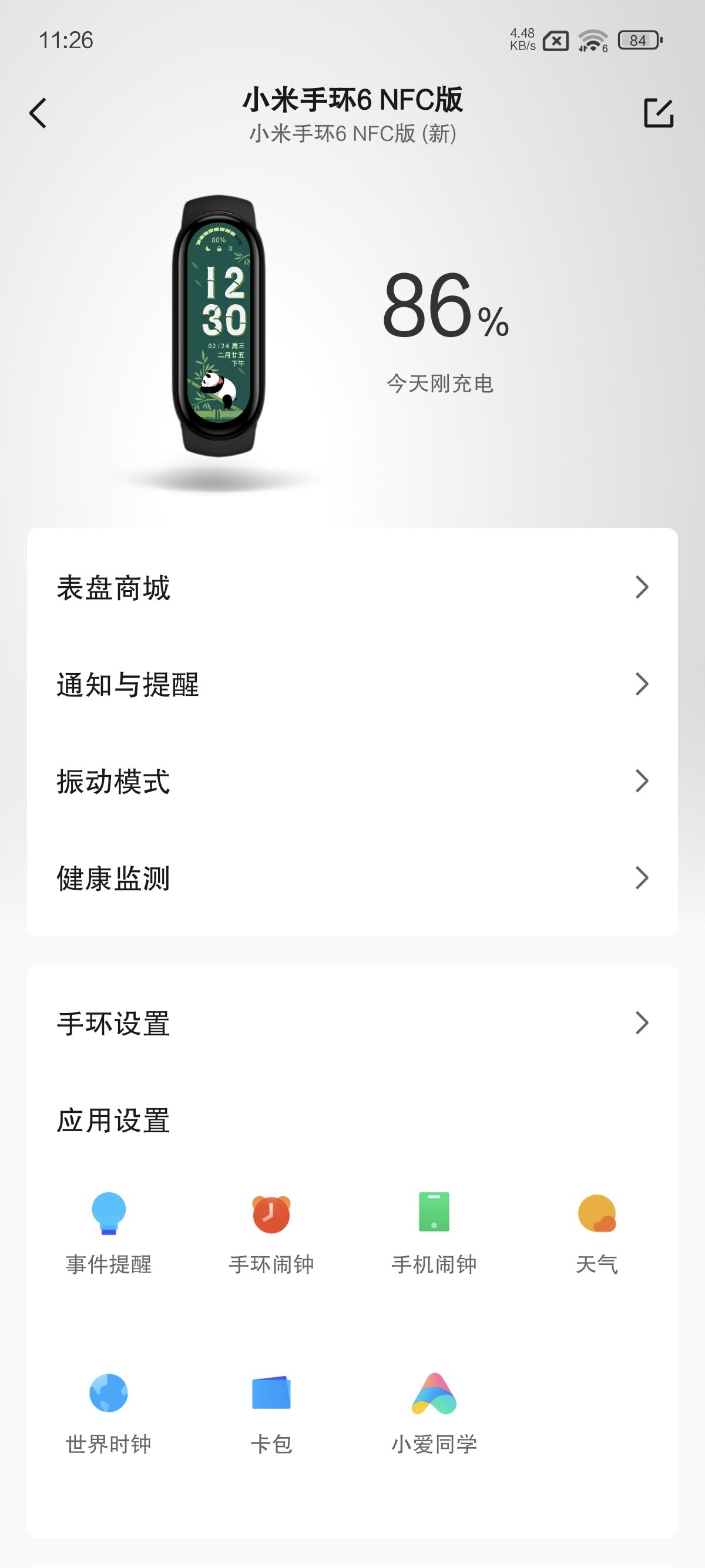Open 表盘商城 watch face store

click(x=352, y=588)
